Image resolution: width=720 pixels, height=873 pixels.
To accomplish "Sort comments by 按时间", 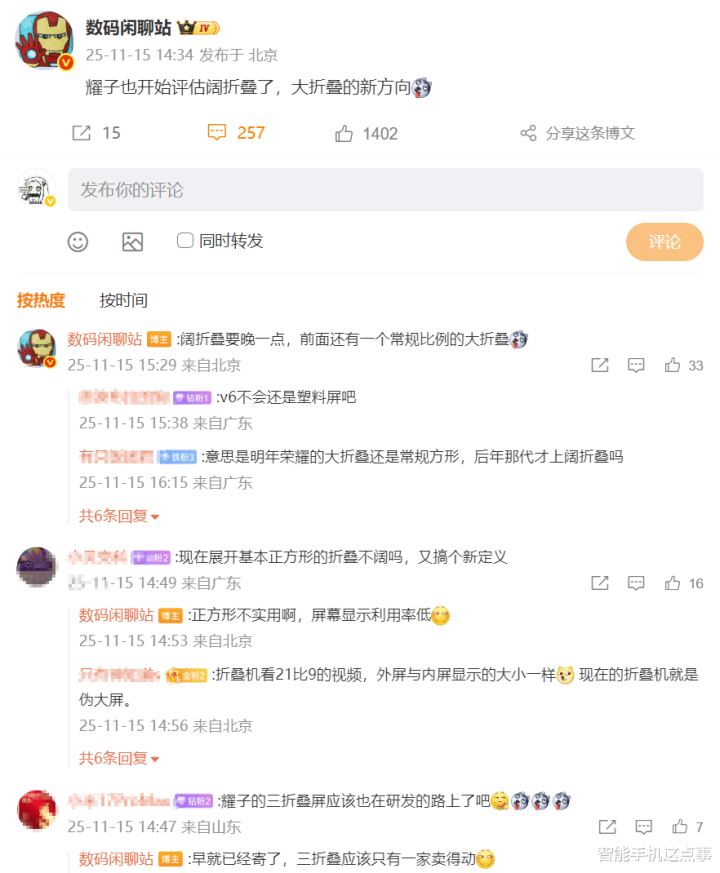I will point(123,300).
